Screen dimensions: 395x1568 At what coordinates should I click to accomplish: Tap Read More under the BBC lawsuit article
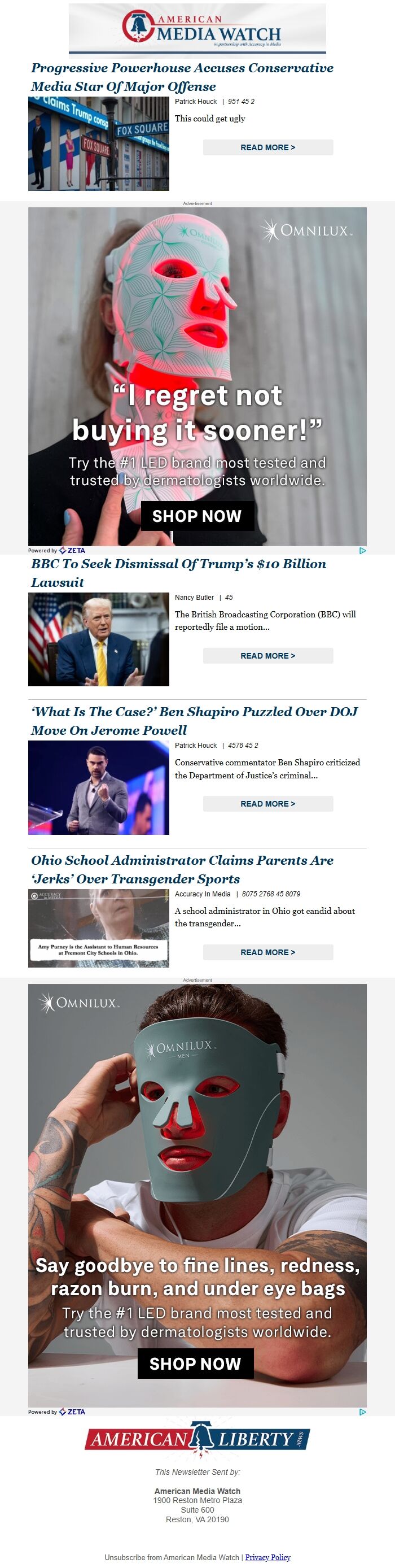click(267, 656)
